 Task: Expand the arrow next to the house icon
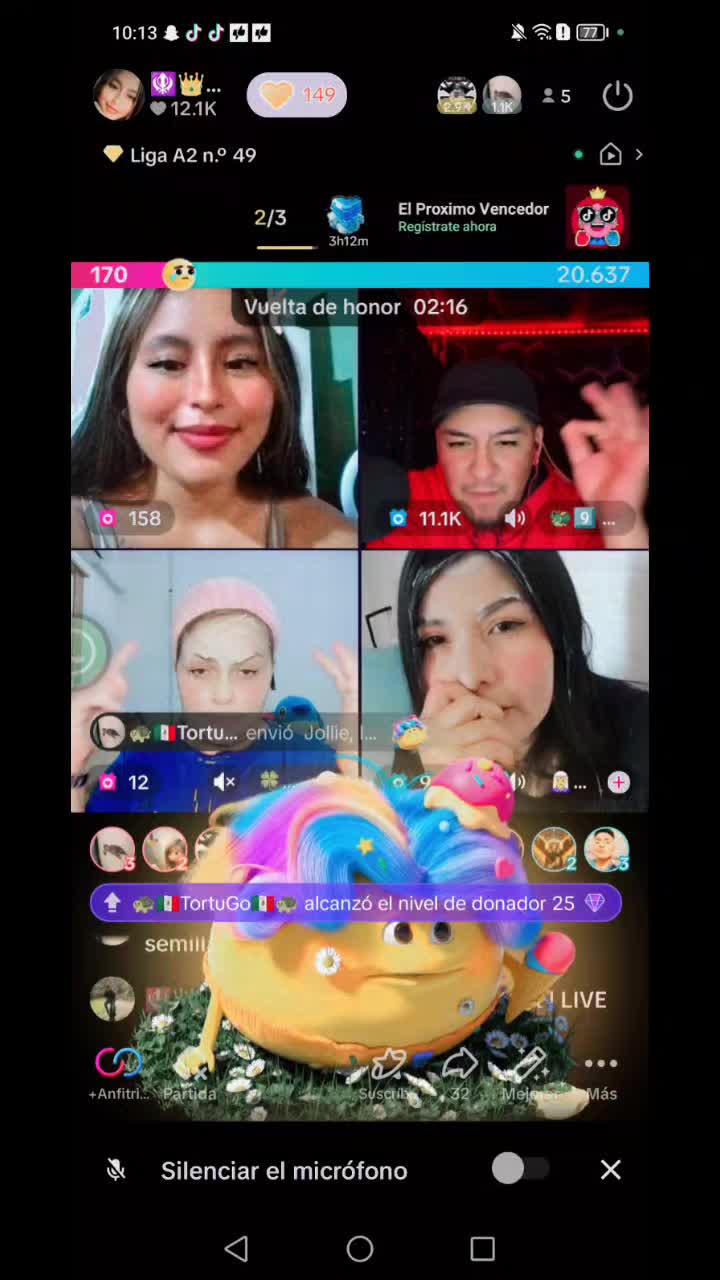(639, 155)
